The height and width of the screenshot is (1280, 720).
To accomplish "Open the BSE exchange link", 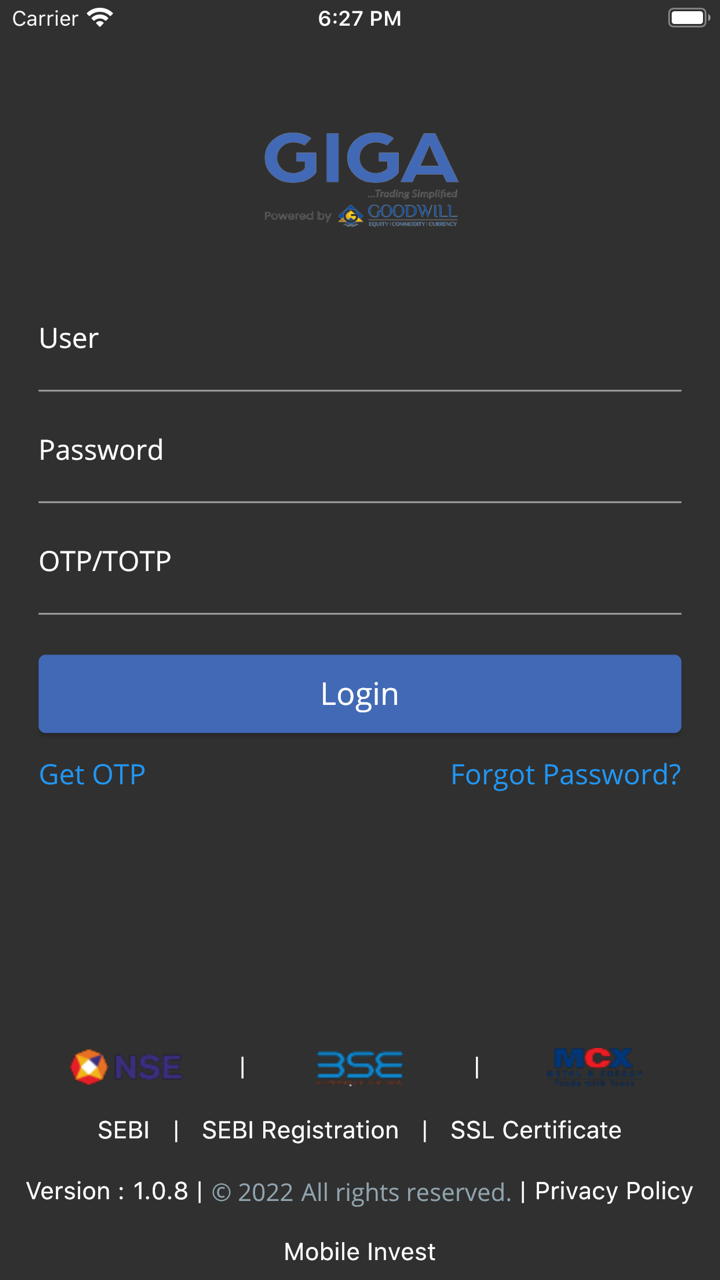I will [x=359, y=1067].
